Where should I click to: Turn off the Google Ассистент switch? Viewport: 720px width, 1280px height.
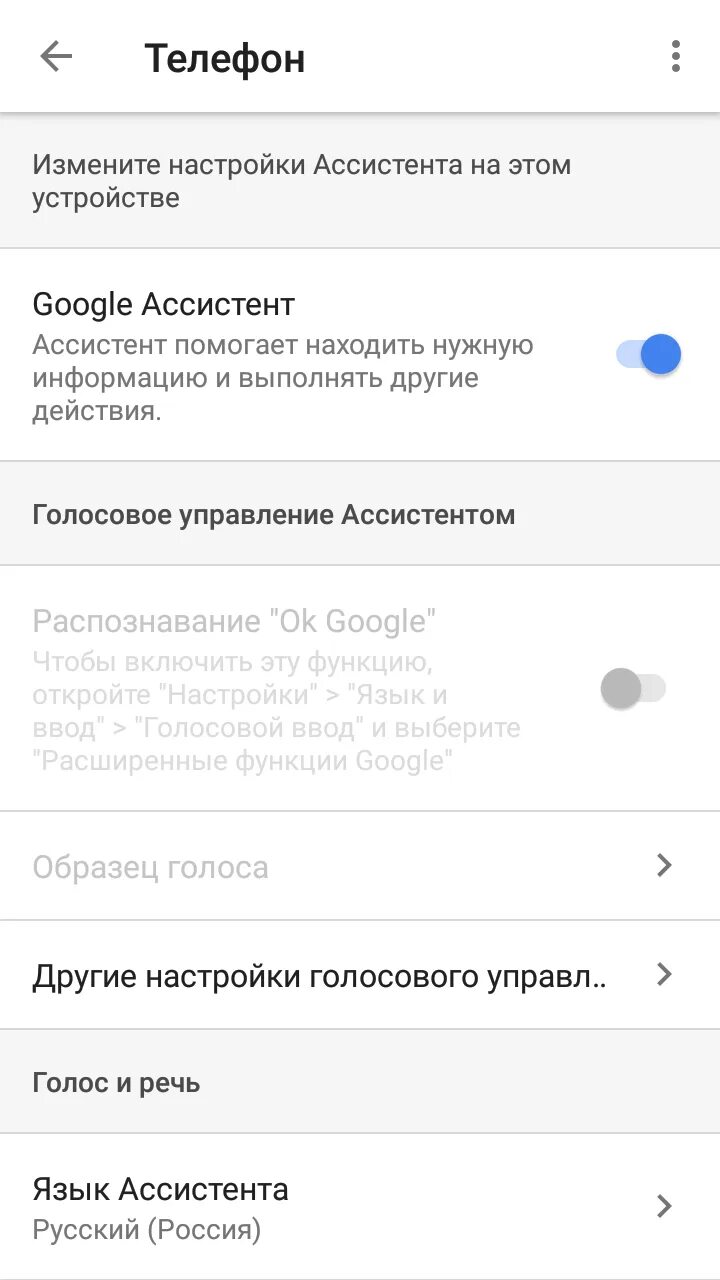click(648, 354)
